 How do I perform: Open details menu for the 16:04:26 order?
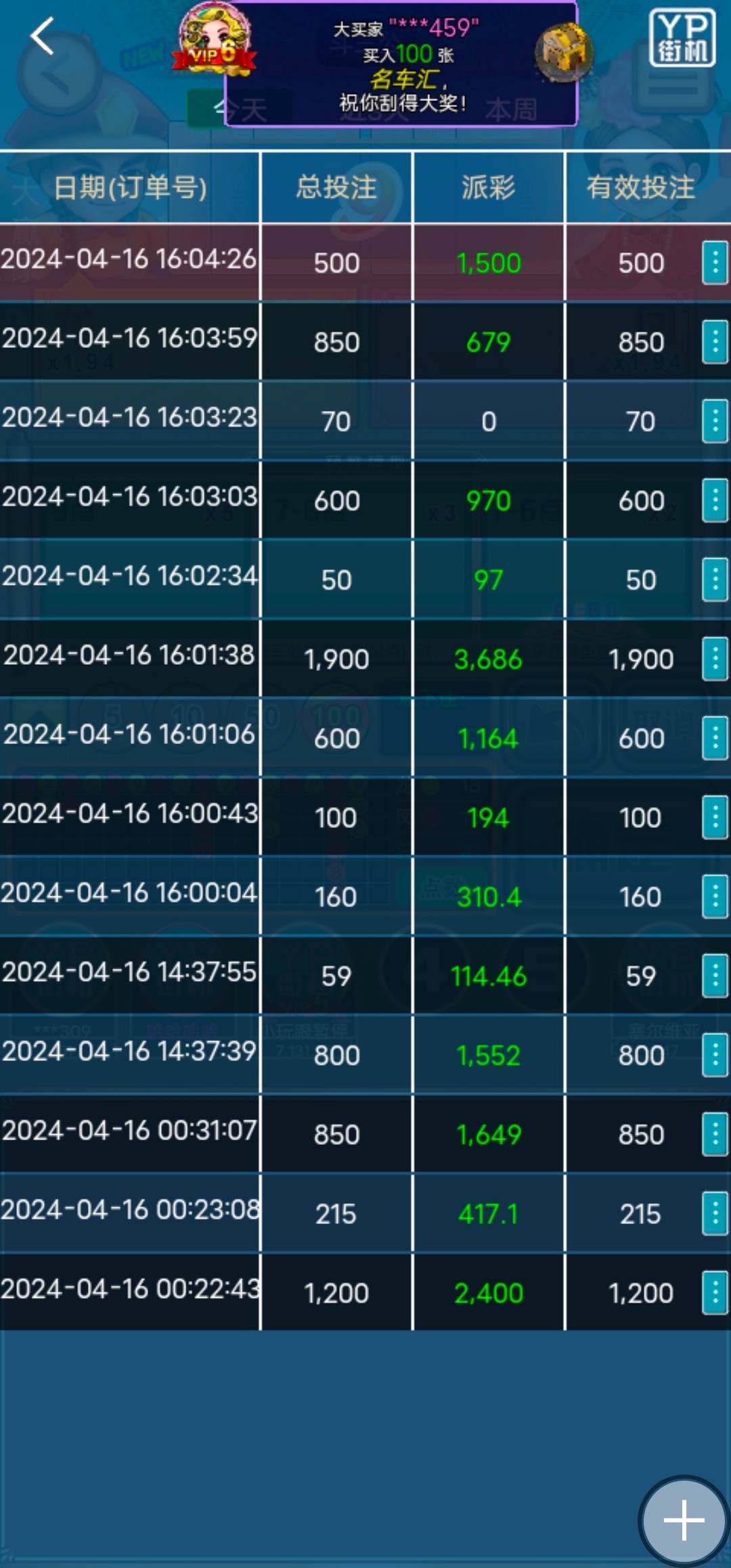(x=715, y=262)
